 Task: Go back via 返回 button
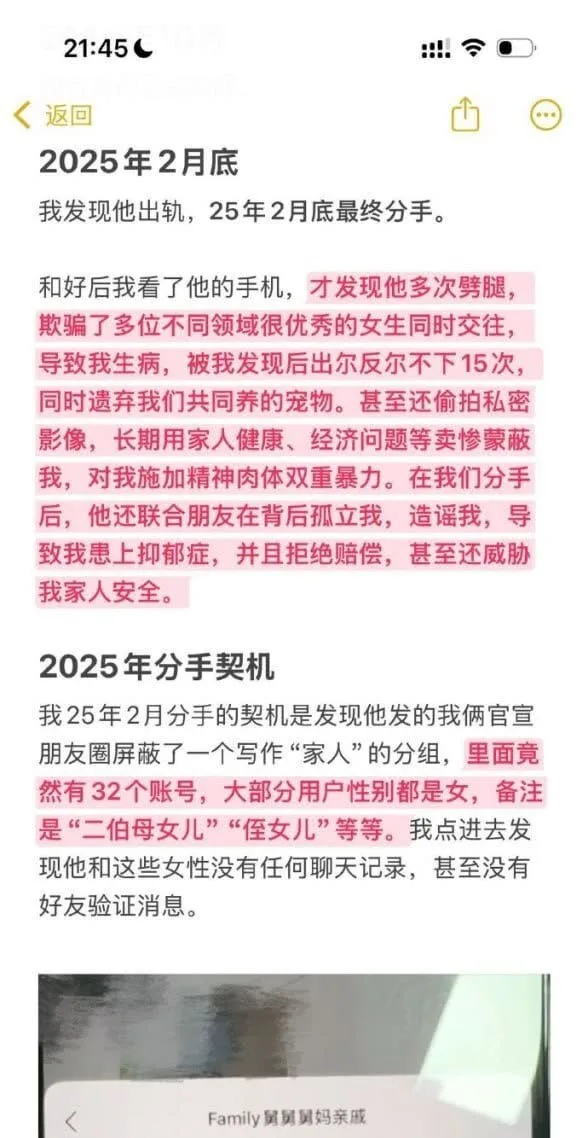click(x=53, y=115)
